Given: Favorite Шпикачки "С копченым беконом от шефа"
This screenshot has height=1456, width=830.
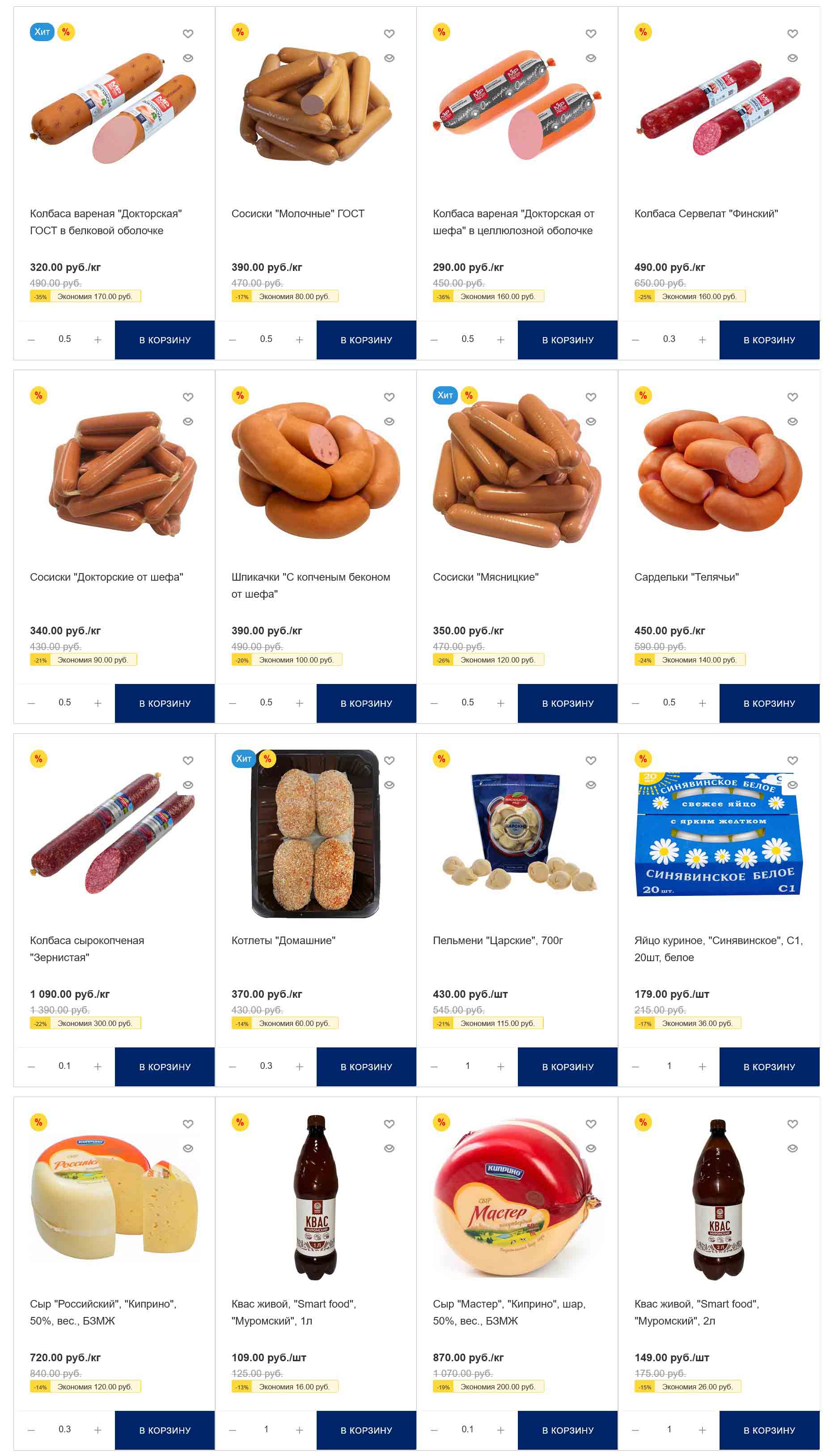Looking at the screenshot, I should (x=389, y=397).
